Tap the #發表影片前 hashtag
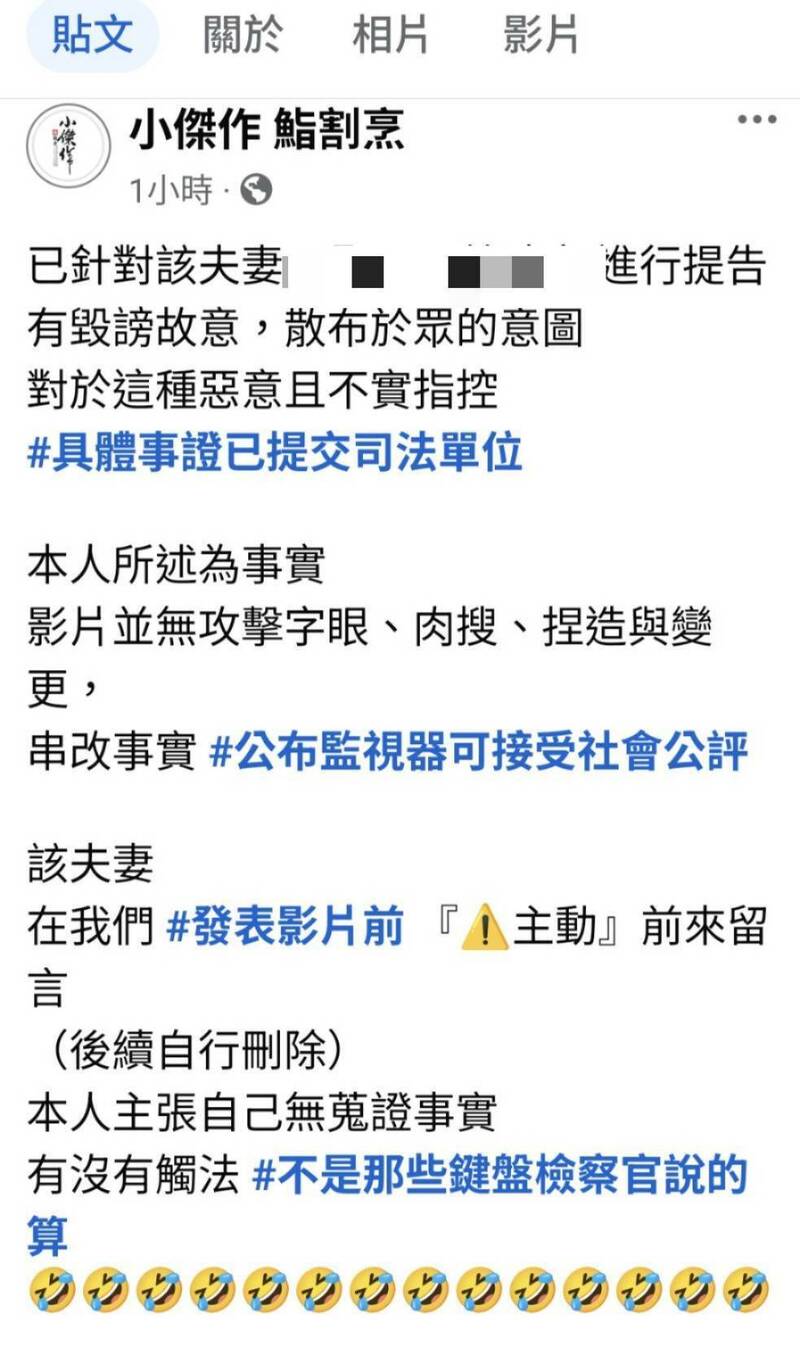The height and width of the screenshot is (1355, 800). point(284,928)
